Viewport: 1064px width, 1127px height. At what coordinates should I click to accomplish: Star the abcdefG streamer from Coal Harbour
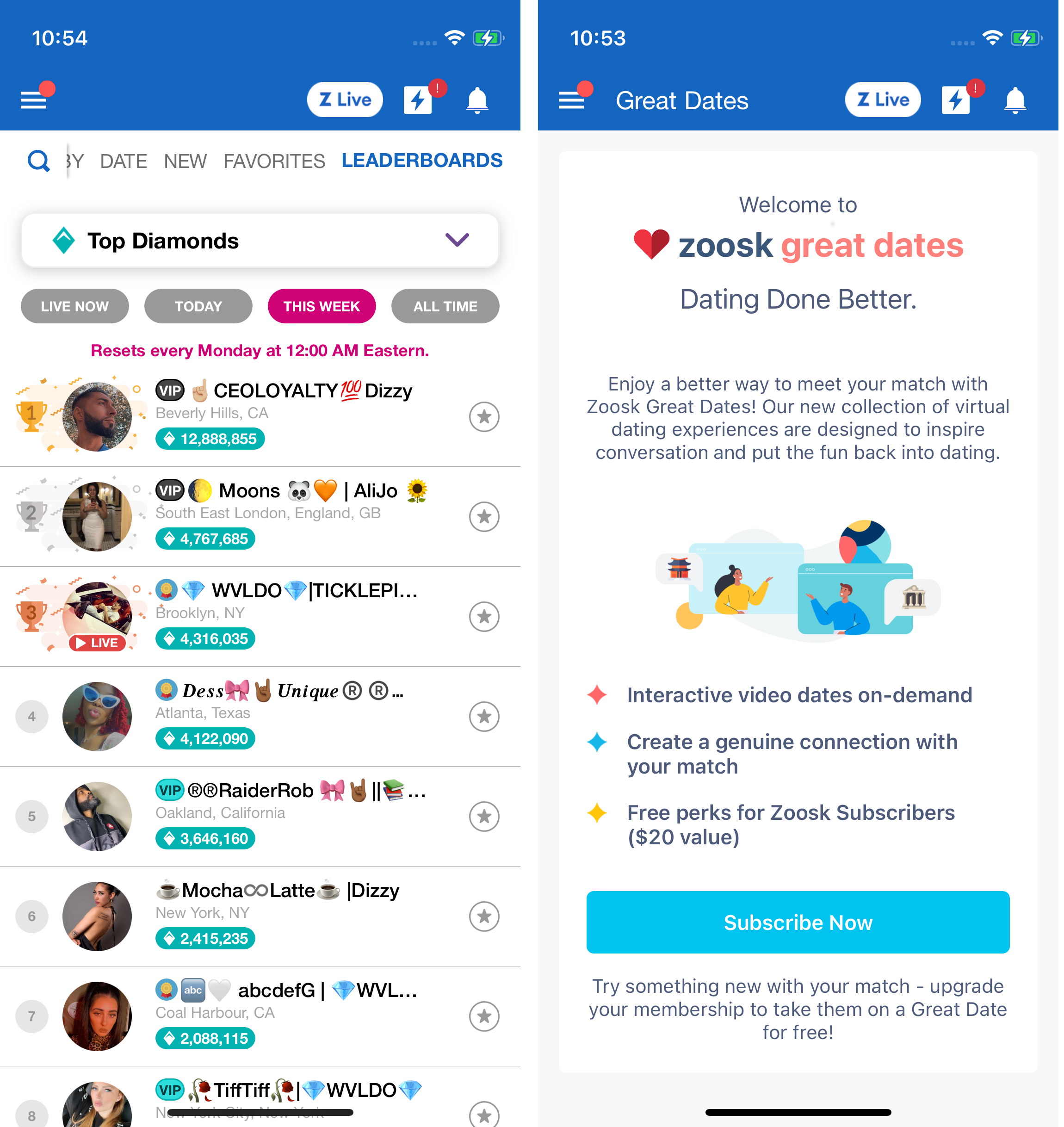tap(484, 1016)
